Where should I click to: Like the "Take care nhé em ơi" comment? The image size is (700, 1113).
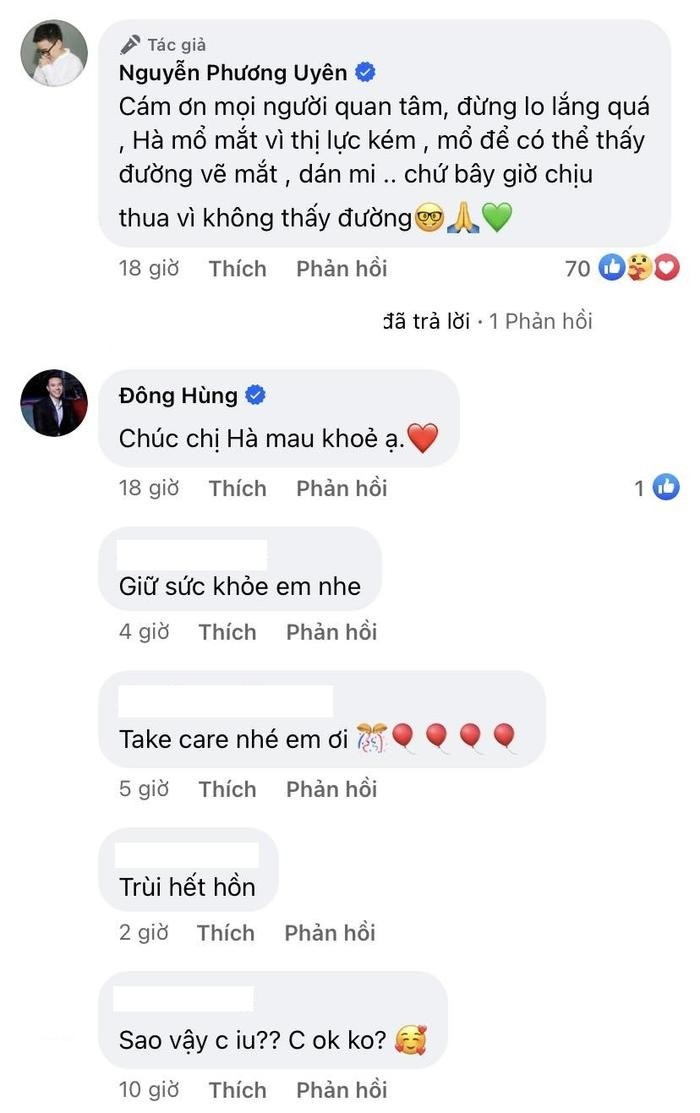[x=227, y=789]
